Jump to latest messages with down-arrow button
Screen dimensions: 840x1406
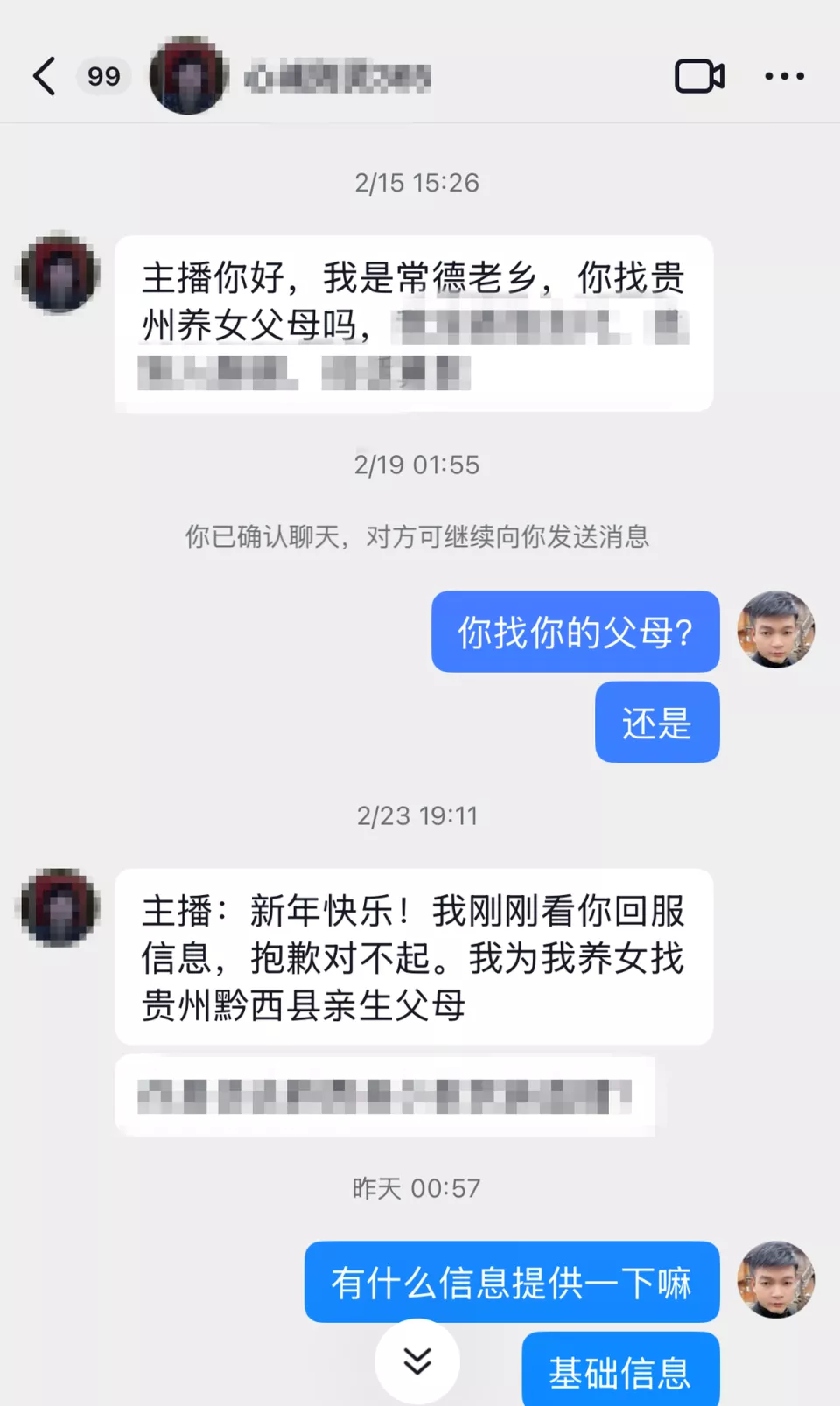click(417, 1361)
